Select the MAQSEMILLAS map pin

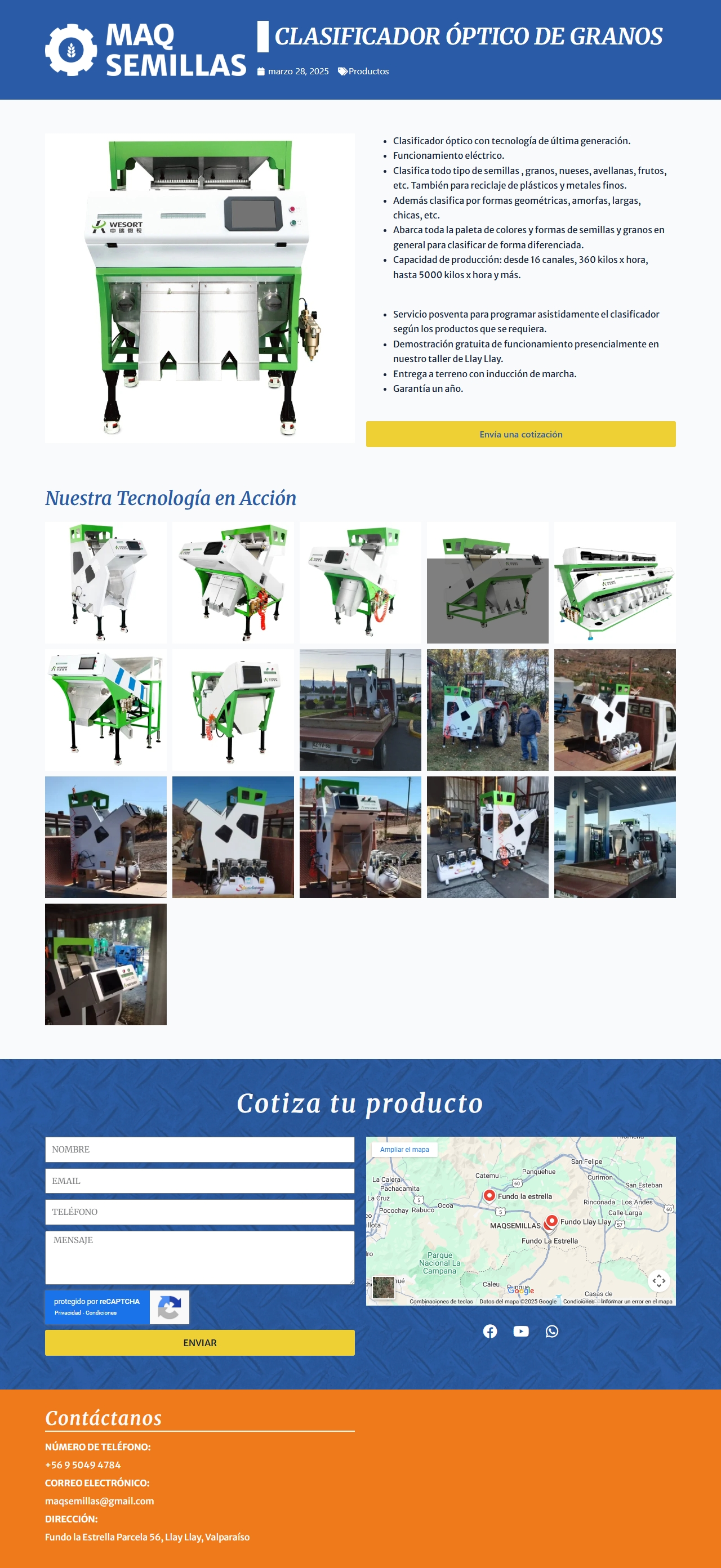coord(551,1221)
